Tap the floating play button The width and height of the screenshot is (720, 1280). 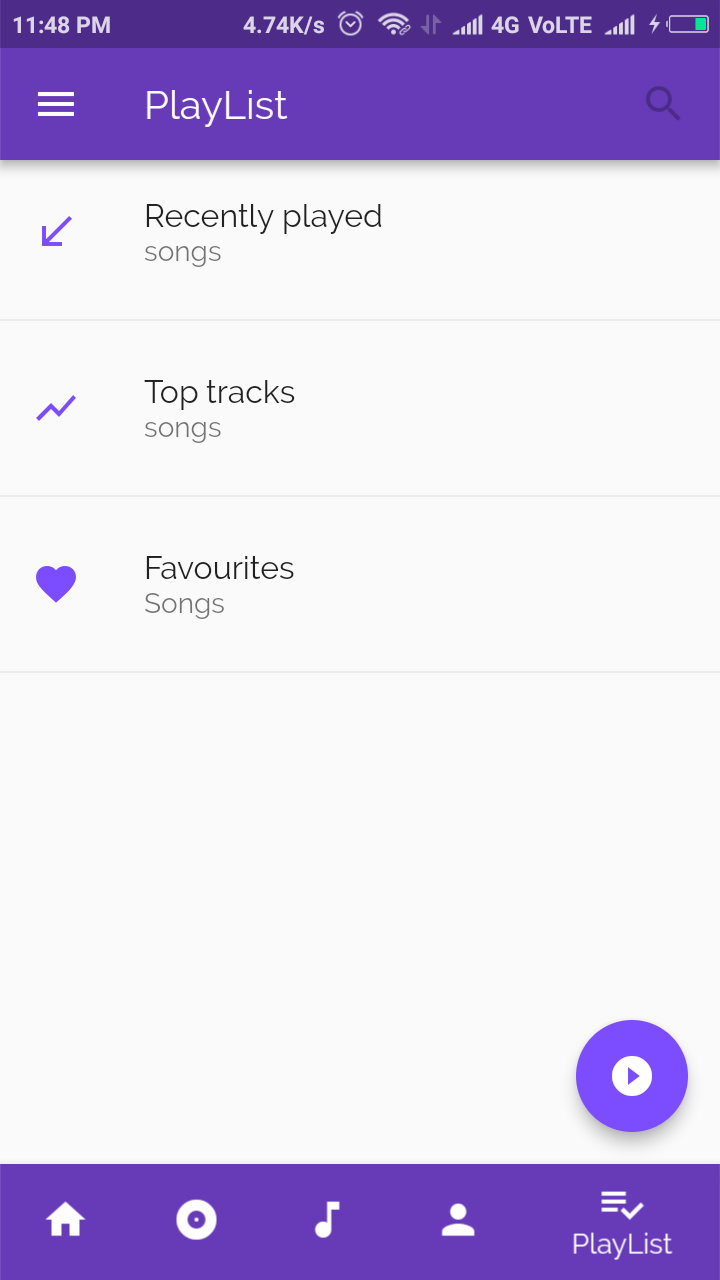click(632, 1076)
